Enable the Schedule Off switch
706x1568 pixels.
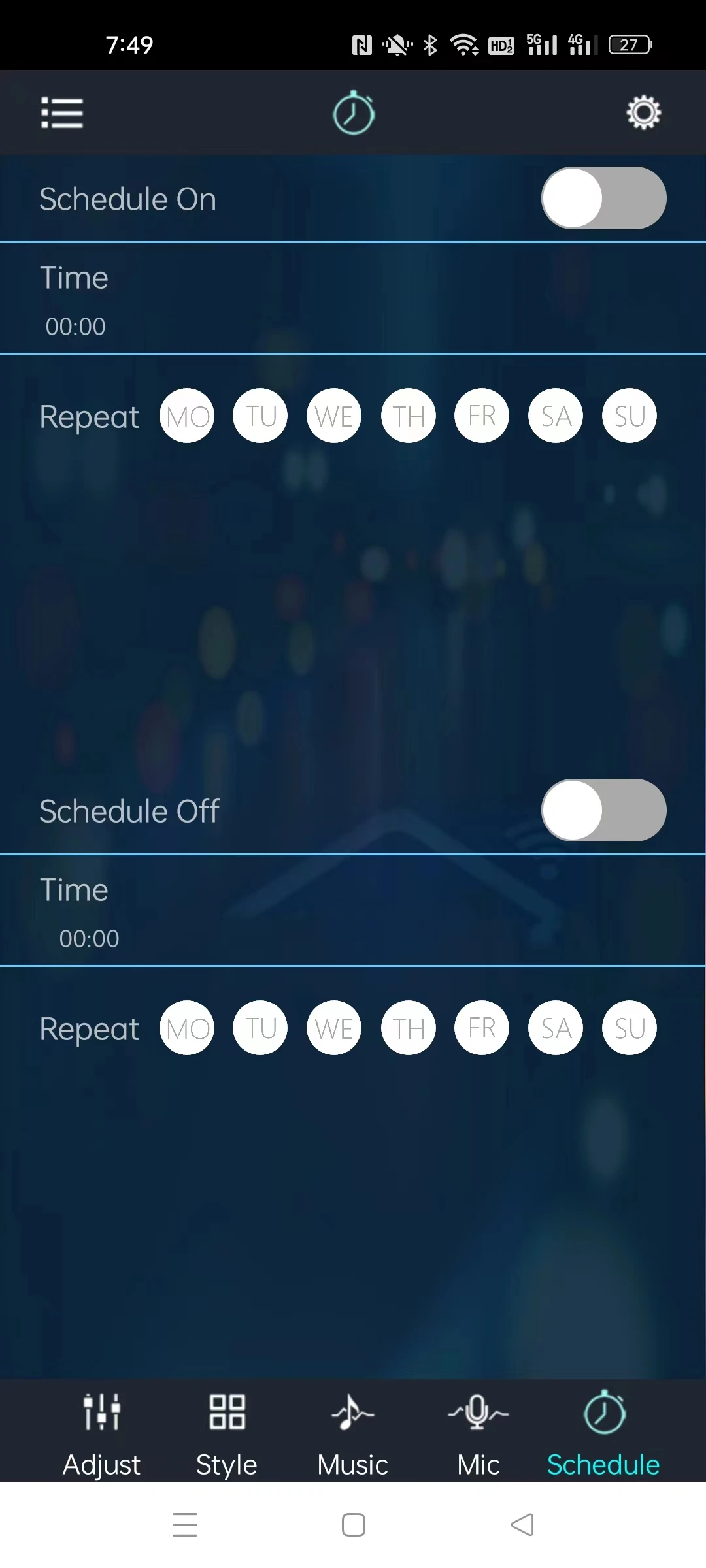click(x=604, y=810)
